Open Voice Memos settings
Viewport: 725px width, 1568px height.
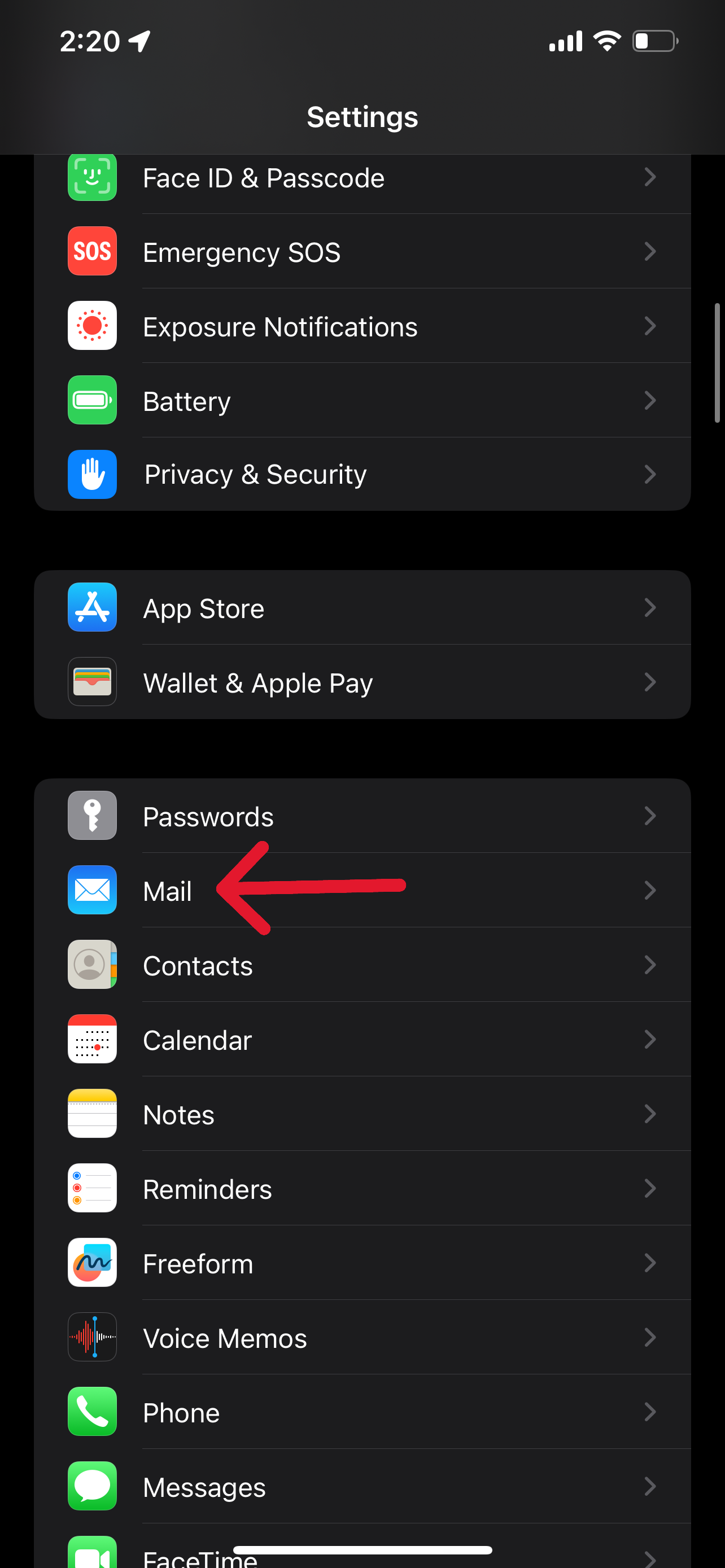click(361, 1337)
